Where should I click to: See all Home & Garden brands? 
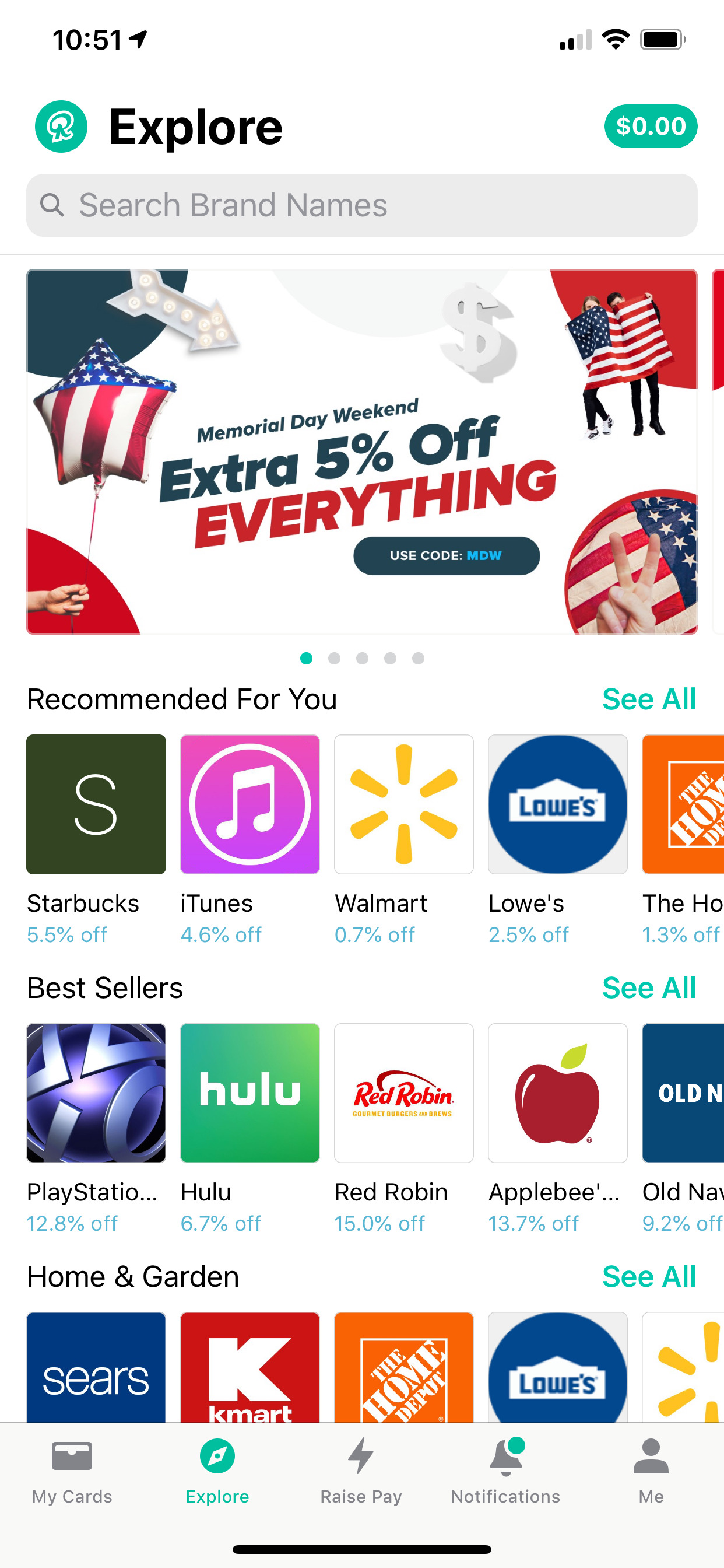click(649, 1276)
